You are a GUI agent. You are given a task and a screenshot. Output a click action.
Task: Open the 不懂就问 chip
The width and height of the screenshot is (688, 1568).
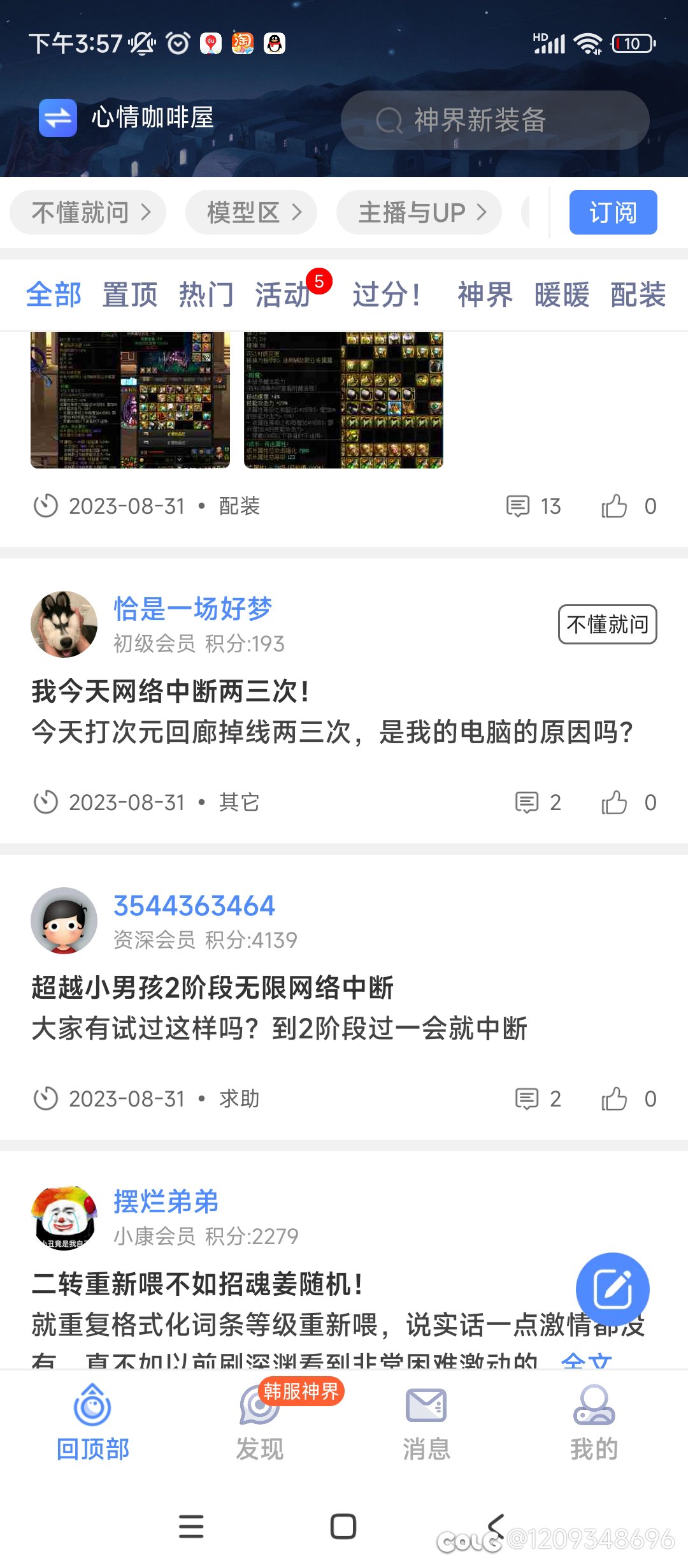coord(88,212)
